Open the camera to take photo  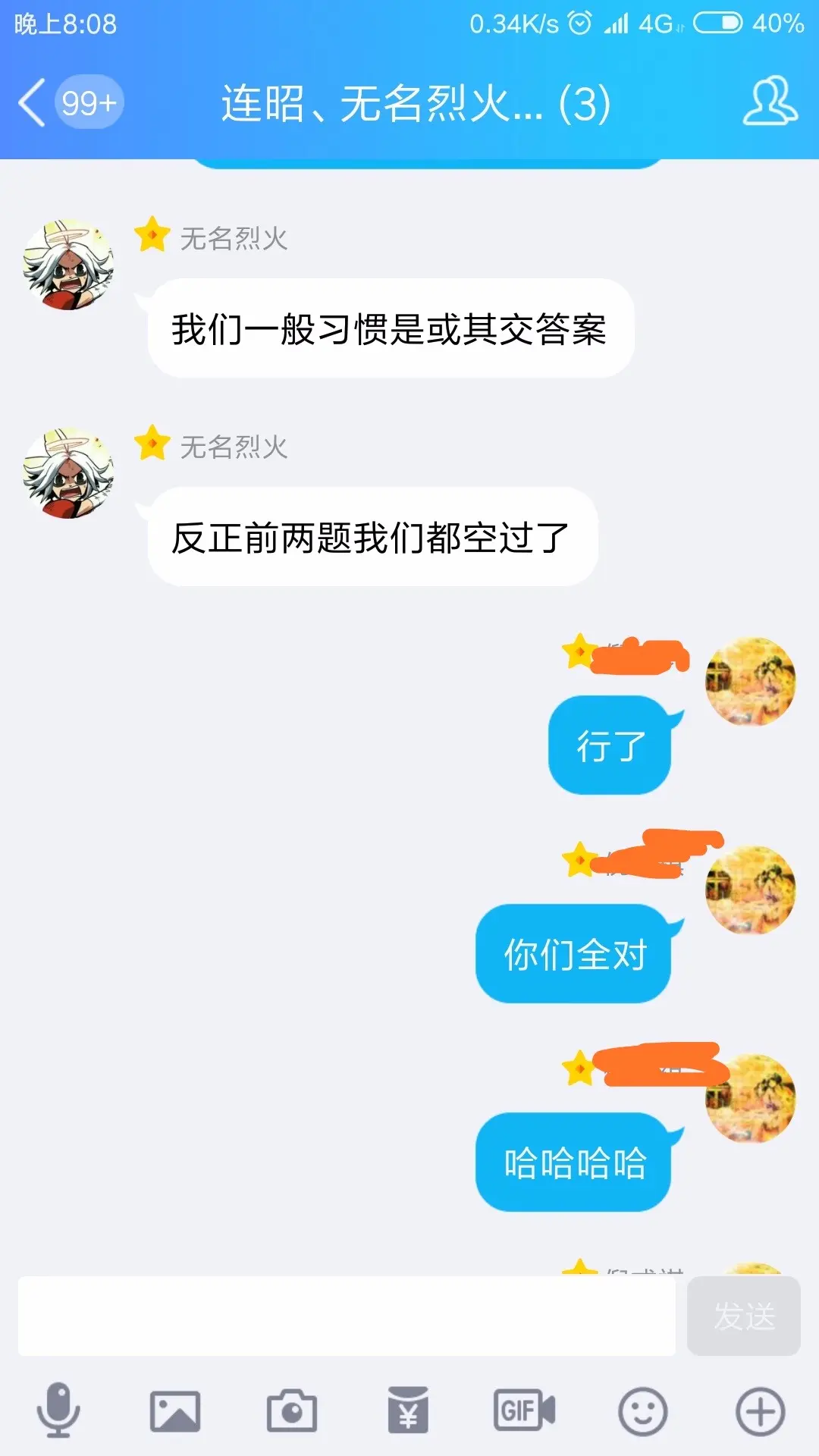(x=292, y=1411)
